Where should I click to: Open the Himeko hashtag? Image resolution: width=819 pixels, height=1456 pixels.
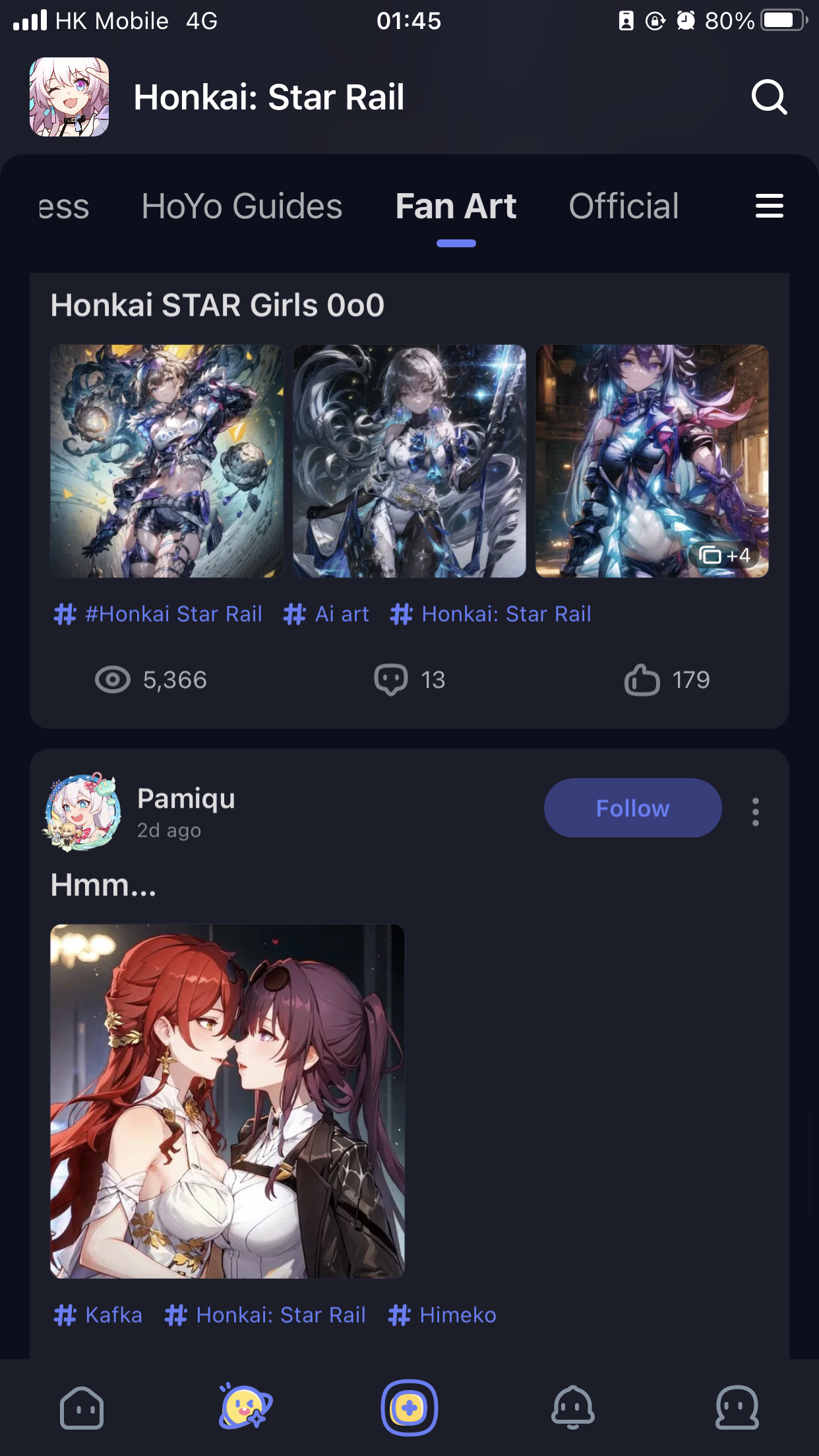[458, 1314]
